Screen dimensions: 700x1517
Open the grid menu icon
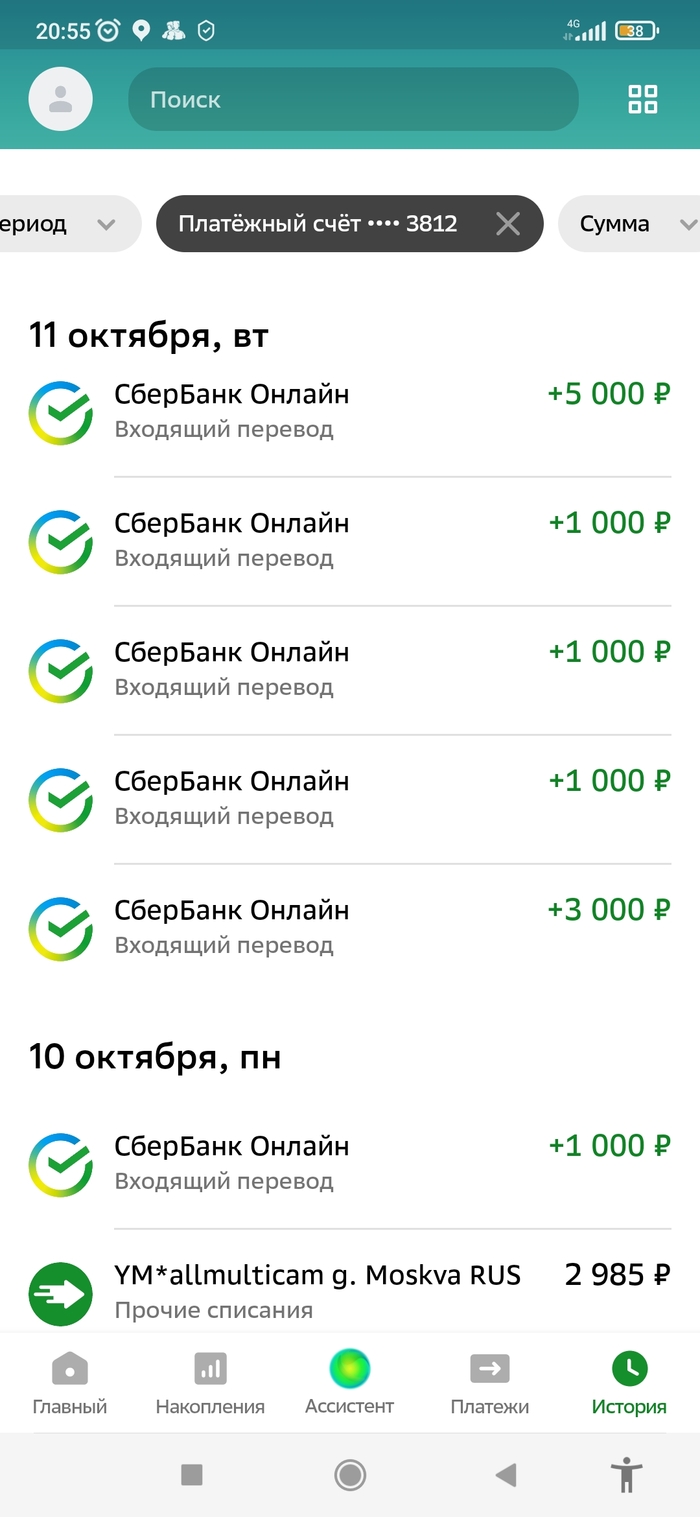coord(642,99)
